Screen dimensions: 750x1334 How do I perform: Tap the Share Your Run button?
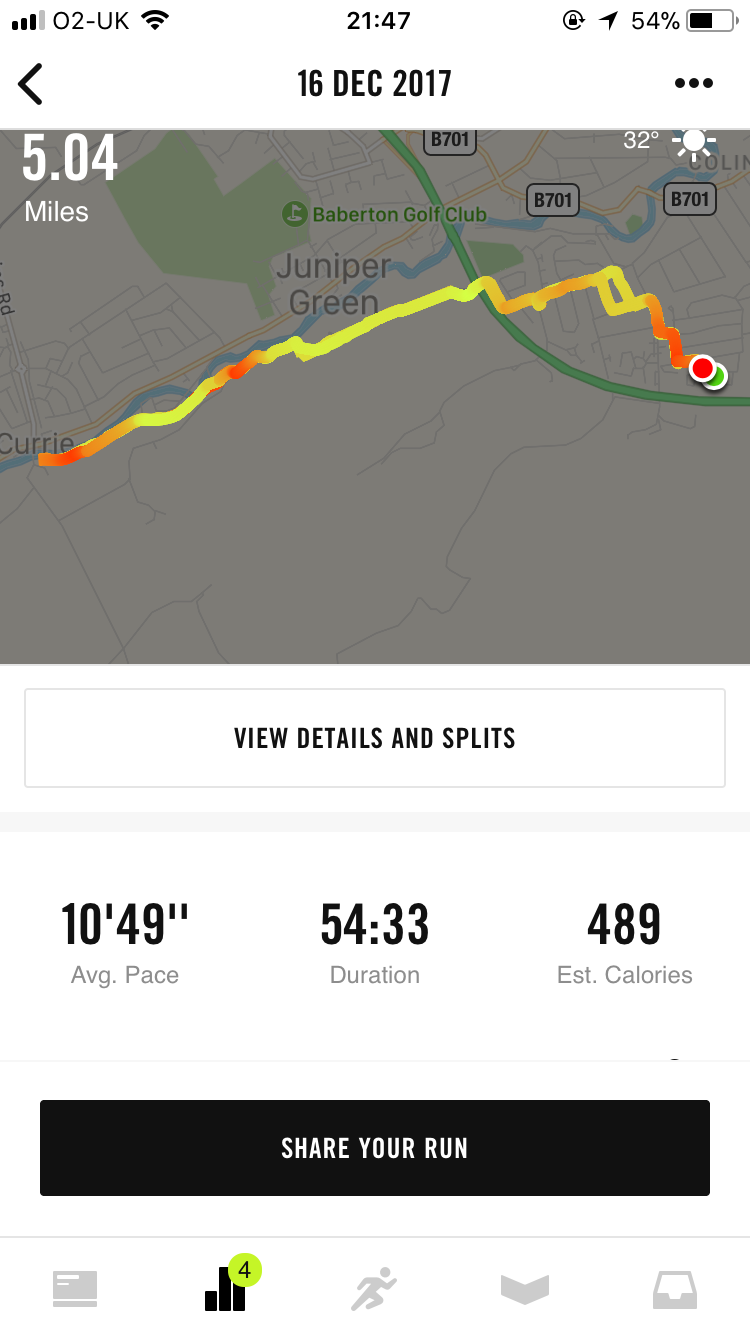click(375, 1148)
